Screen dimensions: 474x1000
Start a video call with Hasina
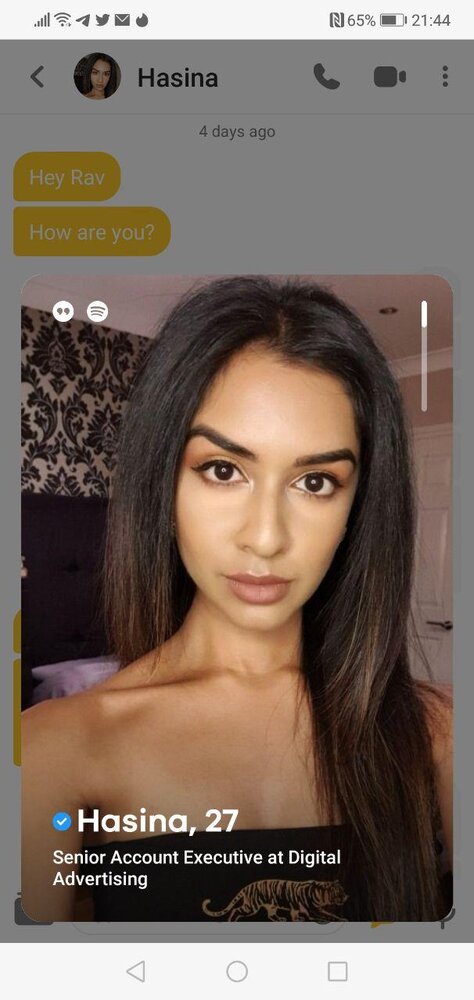[390, 77]
